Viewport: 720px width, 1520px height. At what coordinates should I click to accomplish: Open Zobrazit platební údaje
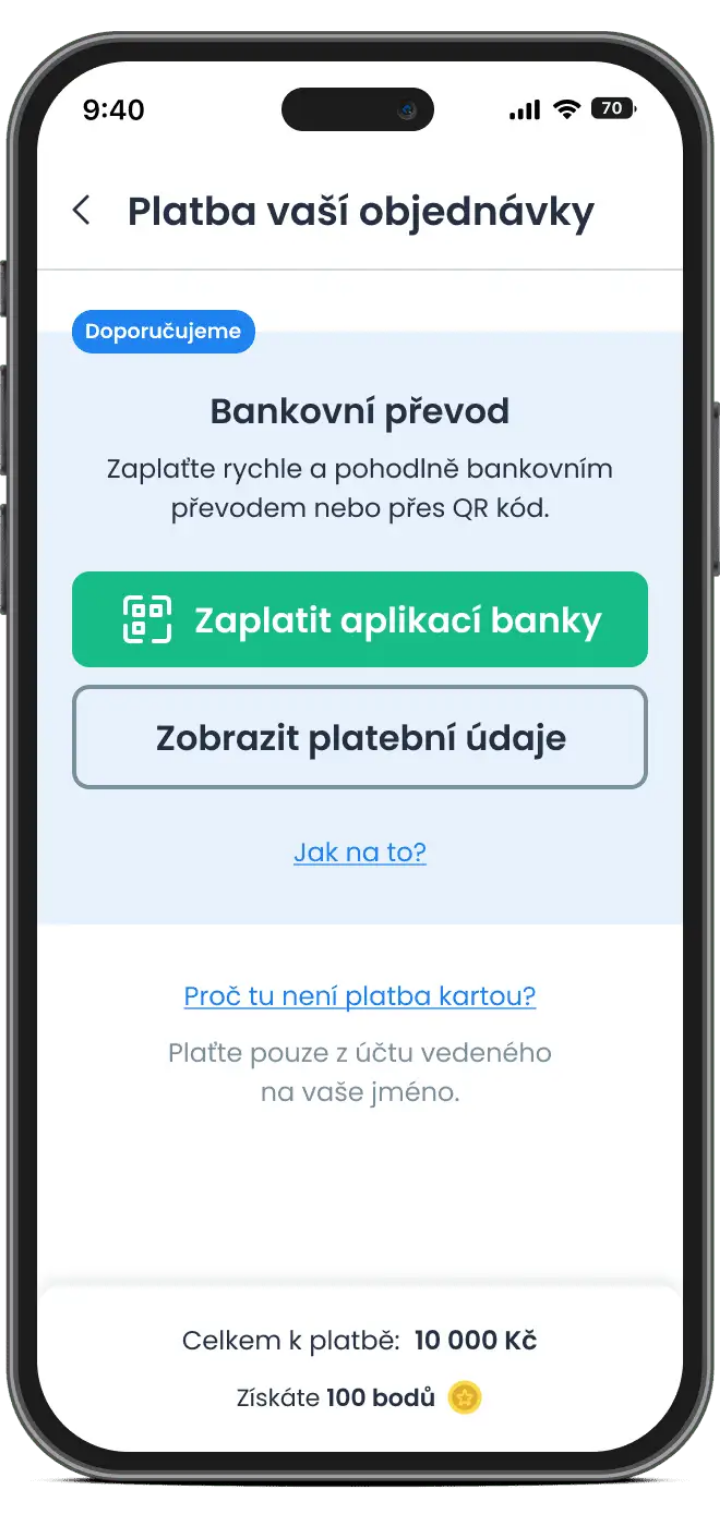360,737
